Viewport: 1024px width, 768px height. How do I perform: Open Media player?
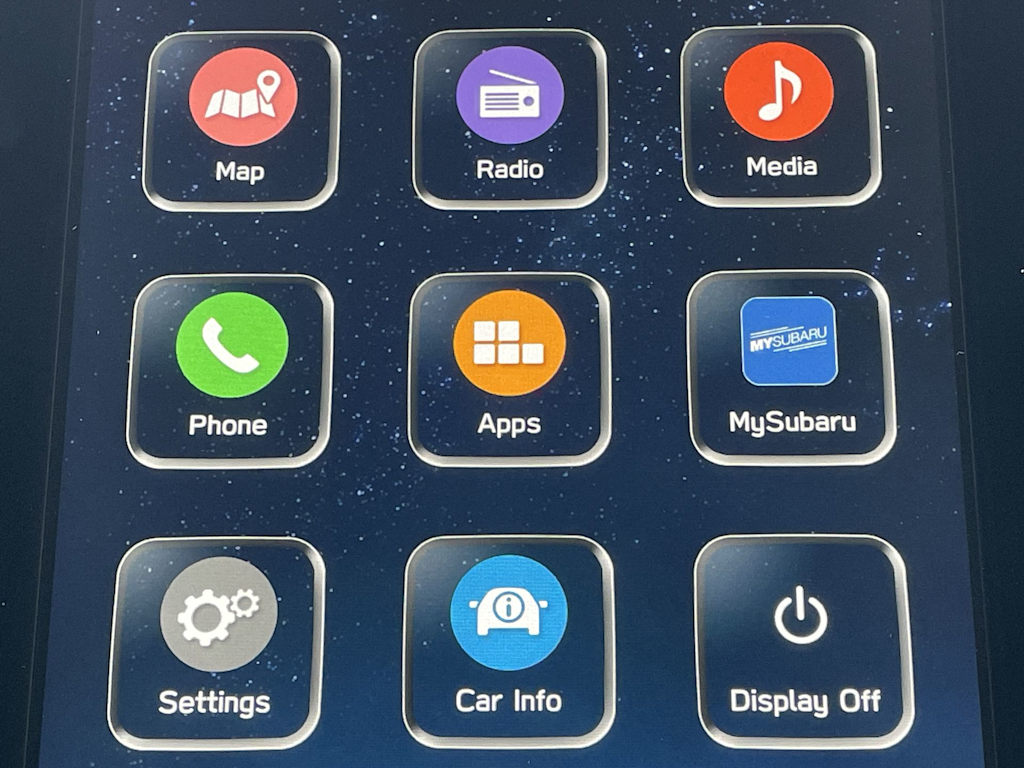click(780, 115)
